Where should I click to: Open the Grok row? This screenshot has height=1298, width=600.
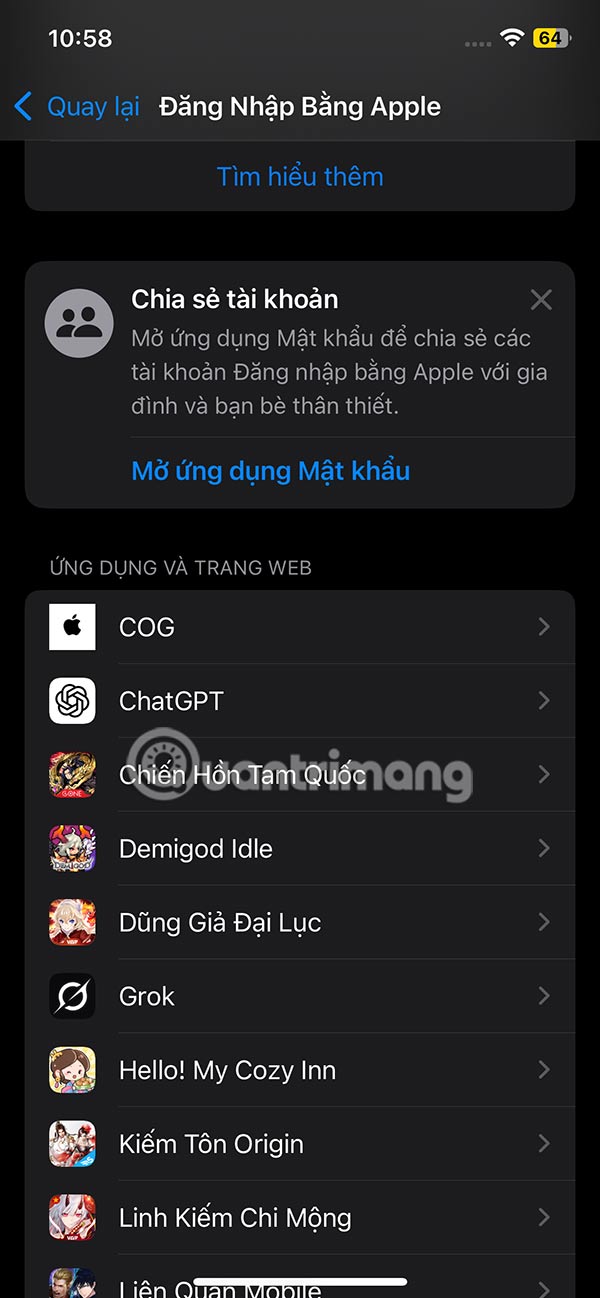(300, 996)
